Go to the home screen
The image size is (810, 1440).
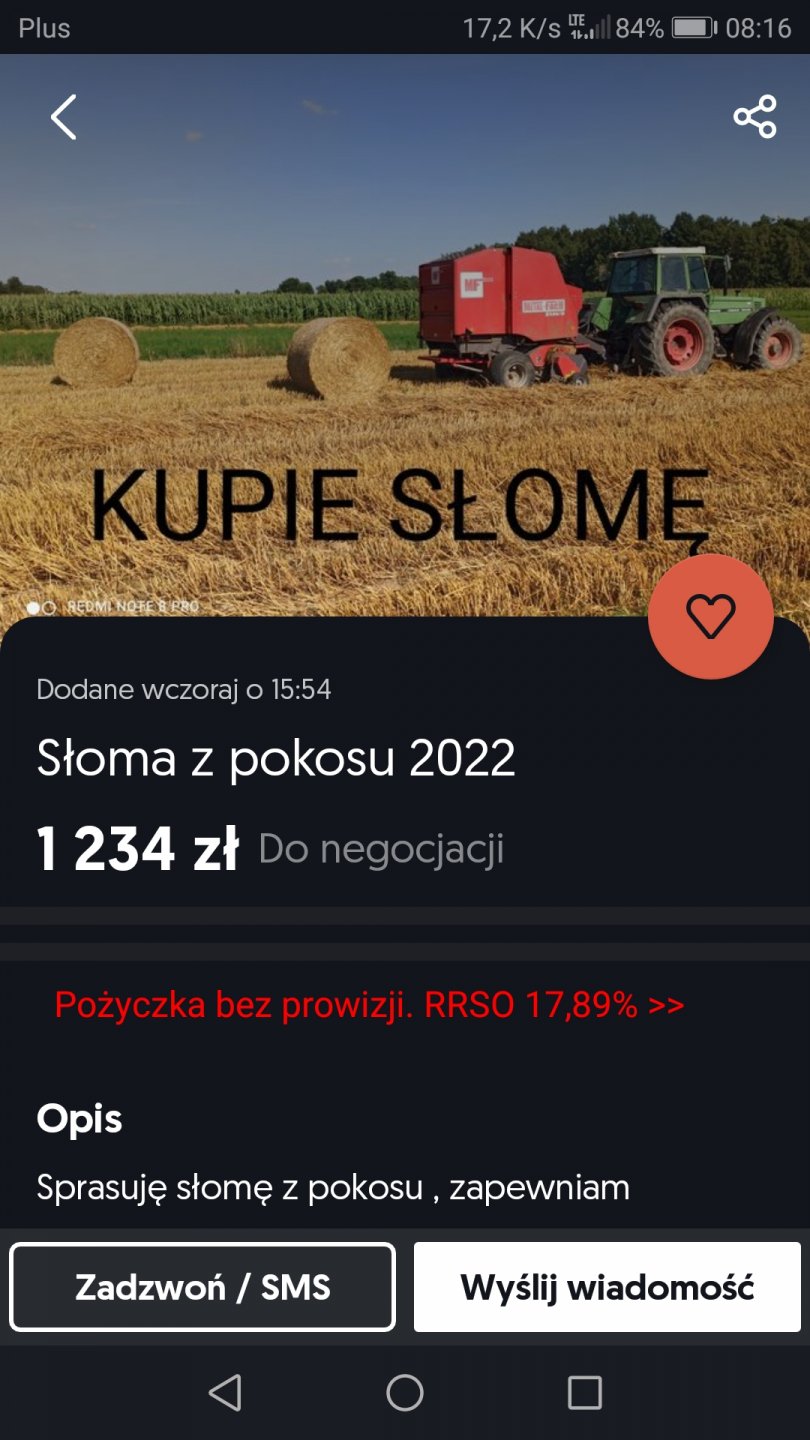(405, 1392)
